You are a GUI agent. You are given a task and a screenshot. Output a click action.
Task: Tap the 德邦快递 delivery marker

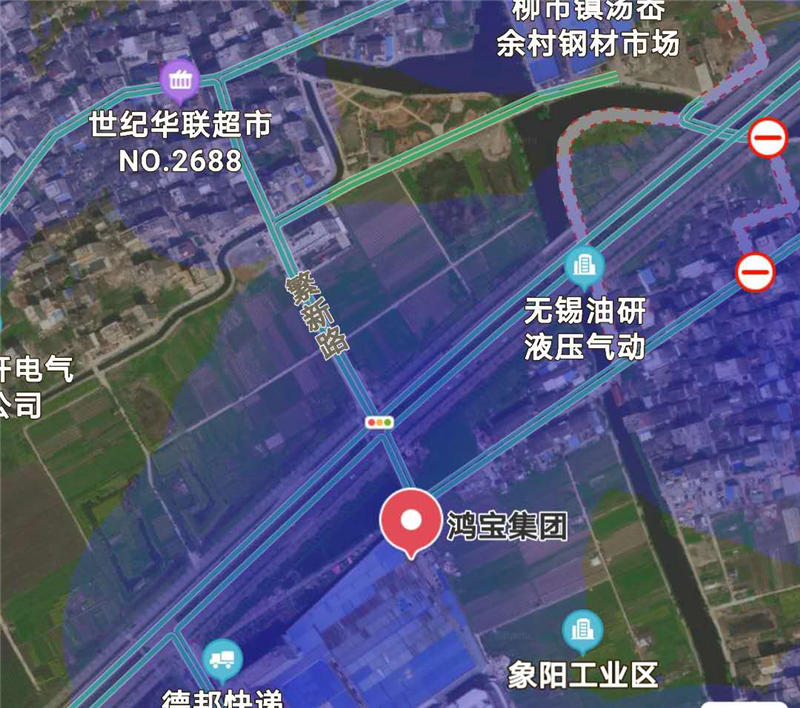click(x=222, y=660)
